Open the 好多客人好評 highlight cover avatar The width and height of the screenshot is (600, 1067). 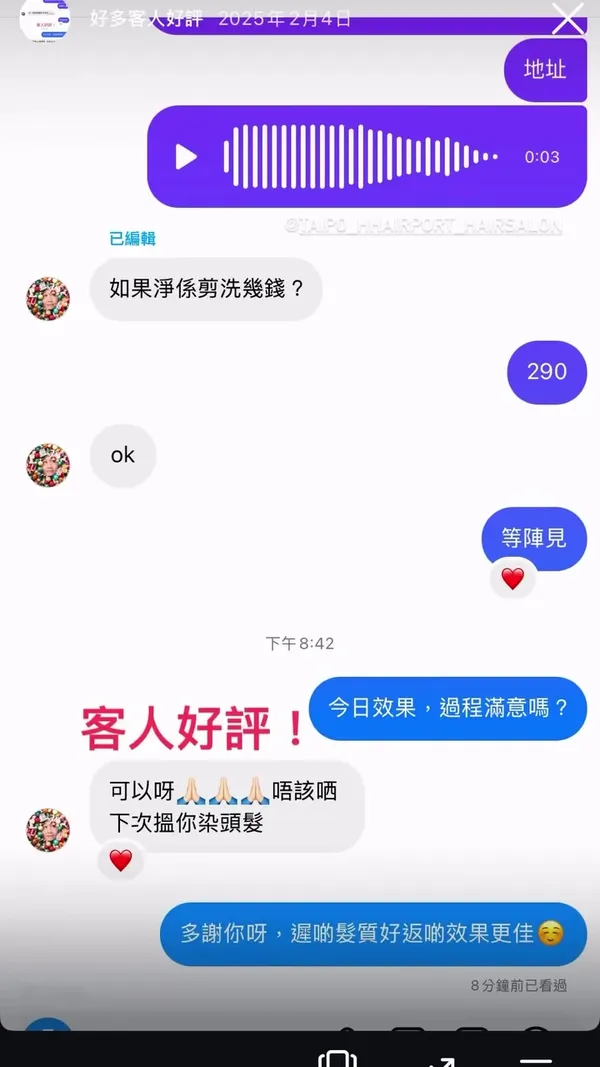tap(45, 18)
